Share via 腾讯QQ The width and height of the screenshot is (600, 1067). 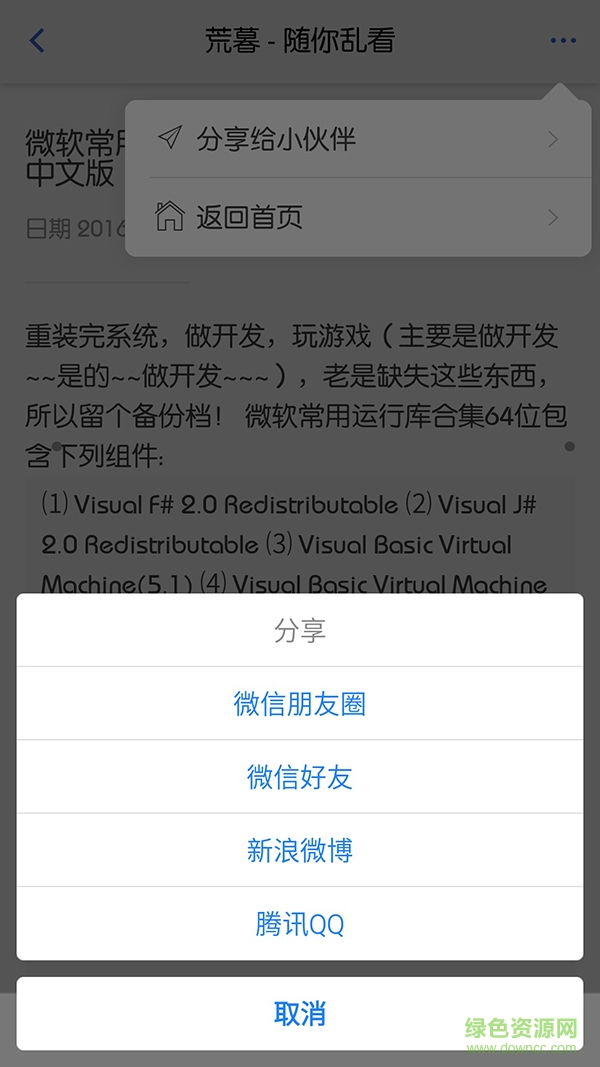click(300, 924)
